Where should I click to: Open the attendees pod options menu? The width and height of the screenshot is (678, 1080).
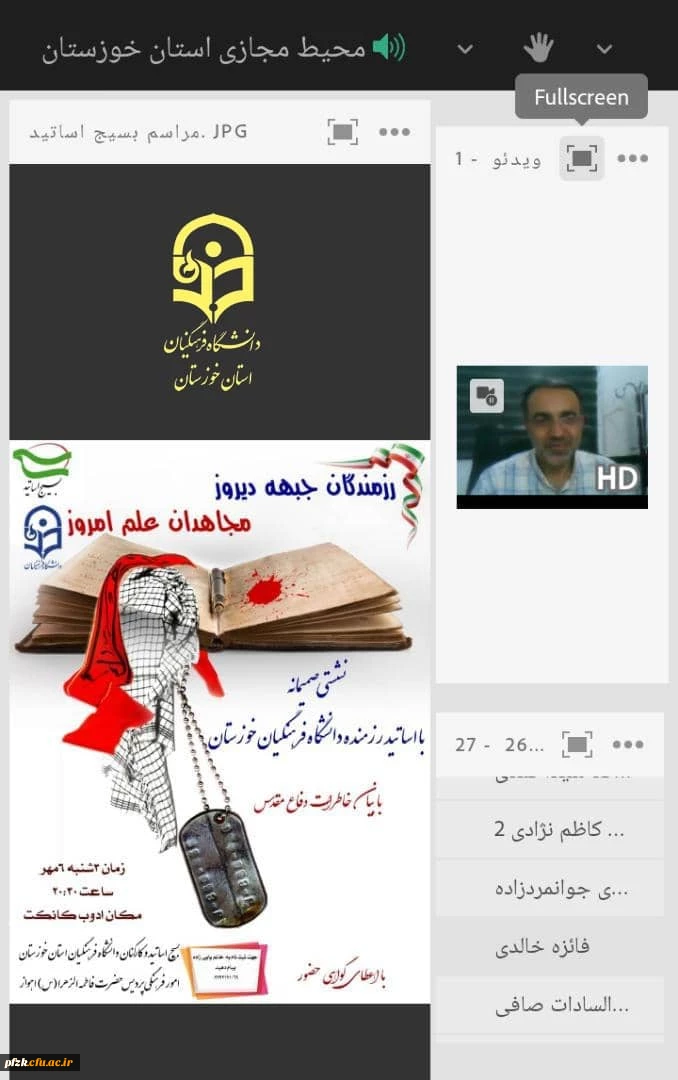(628, 744)
